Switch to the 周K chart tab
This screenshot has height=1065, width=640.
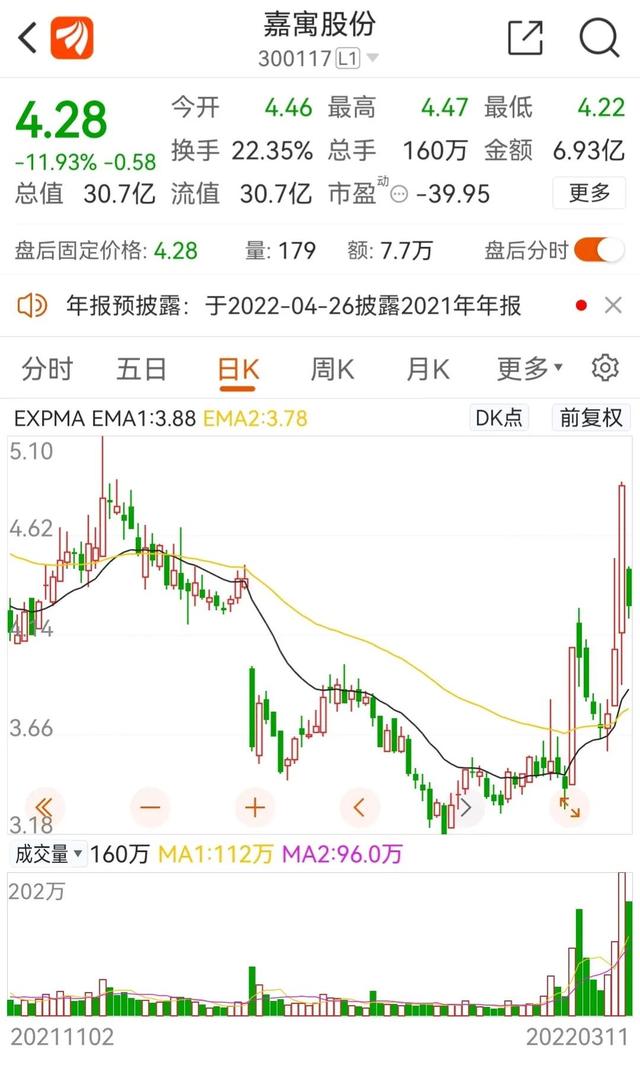pos(332,369)
